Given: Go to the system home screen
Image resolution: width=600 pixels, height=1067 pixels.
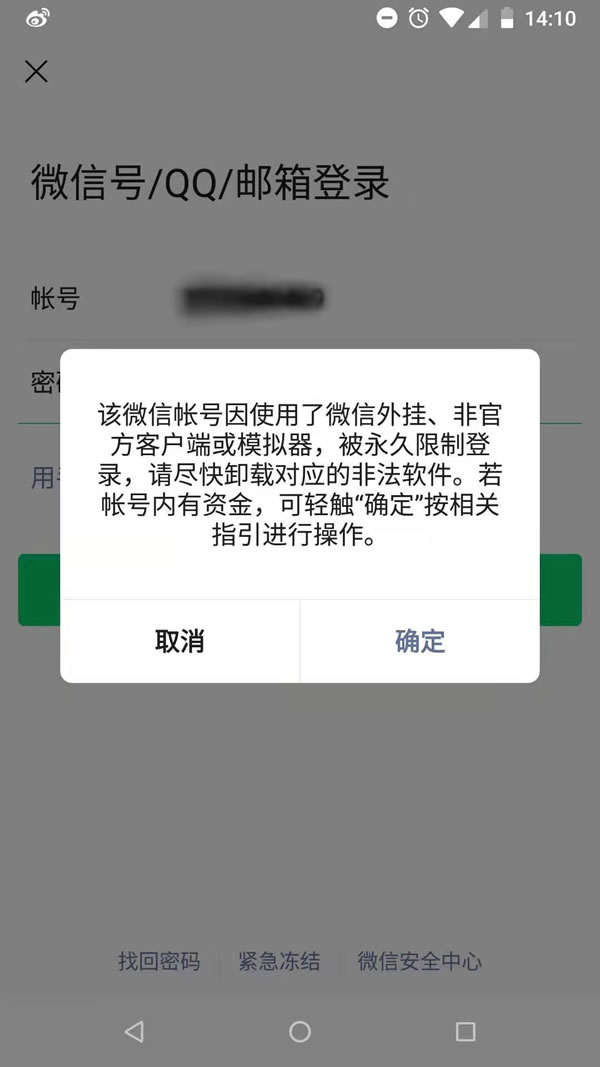Looking at the screenshot, I should point(300,1032).
